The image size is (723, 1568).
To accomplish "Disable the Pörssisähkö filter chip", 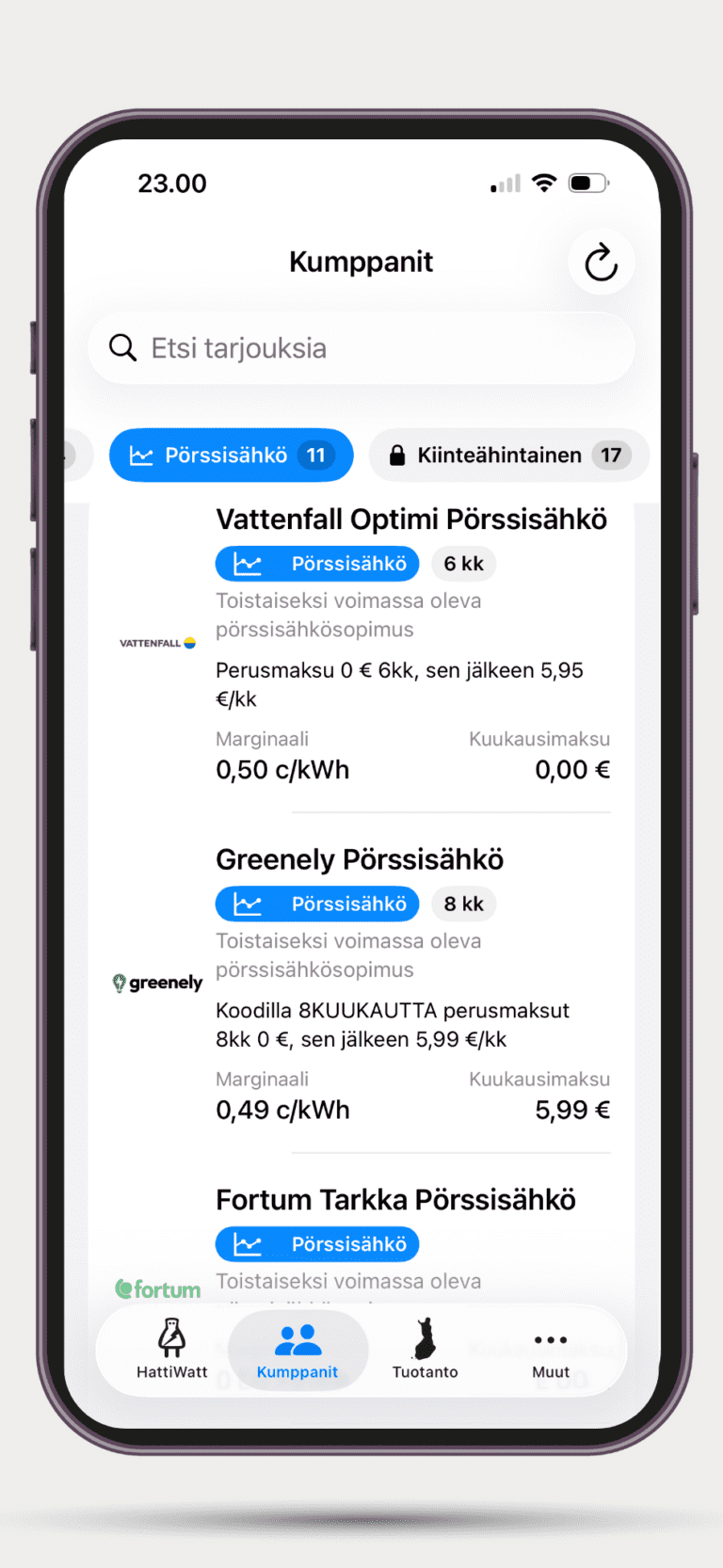I will click(x=231, y=455).
